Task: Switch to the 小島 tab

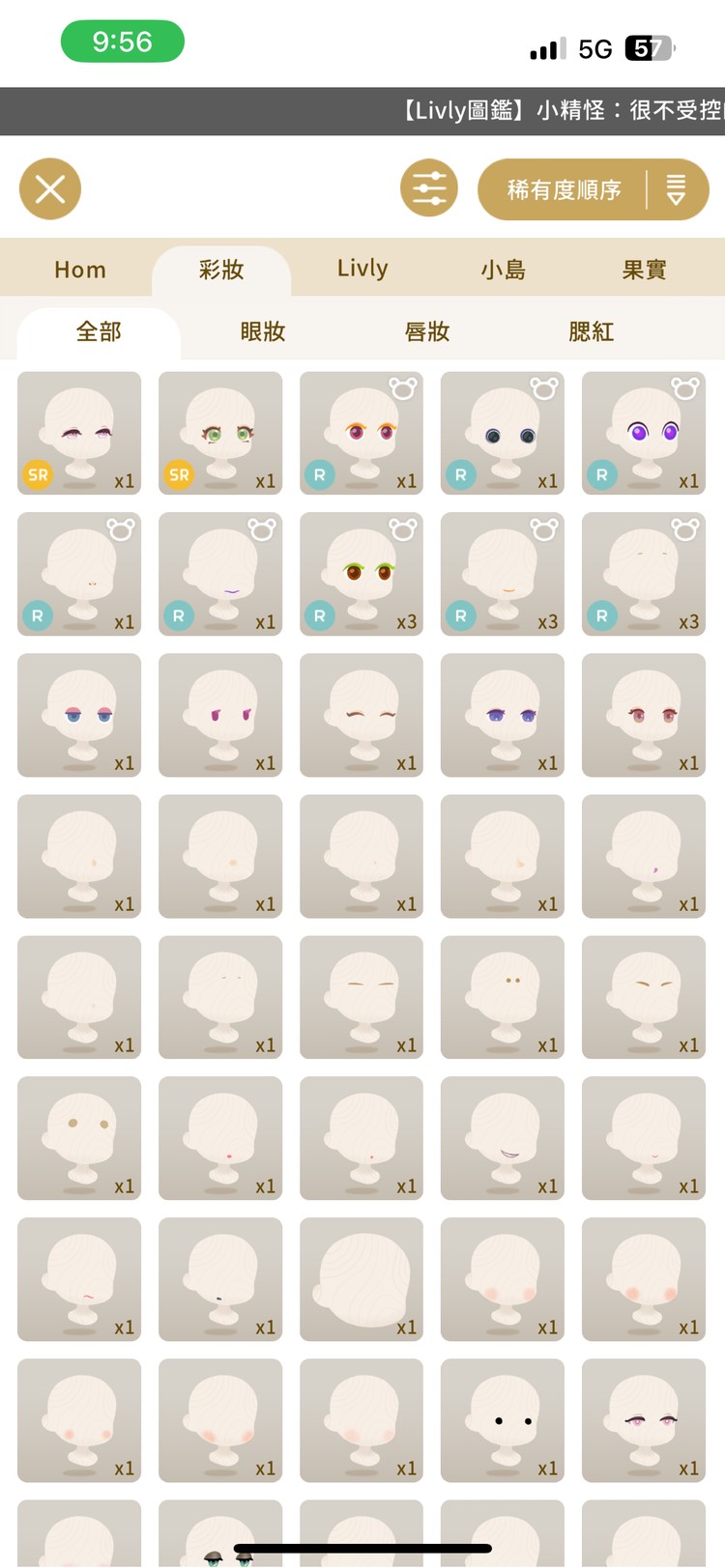Action: point(504,270)
